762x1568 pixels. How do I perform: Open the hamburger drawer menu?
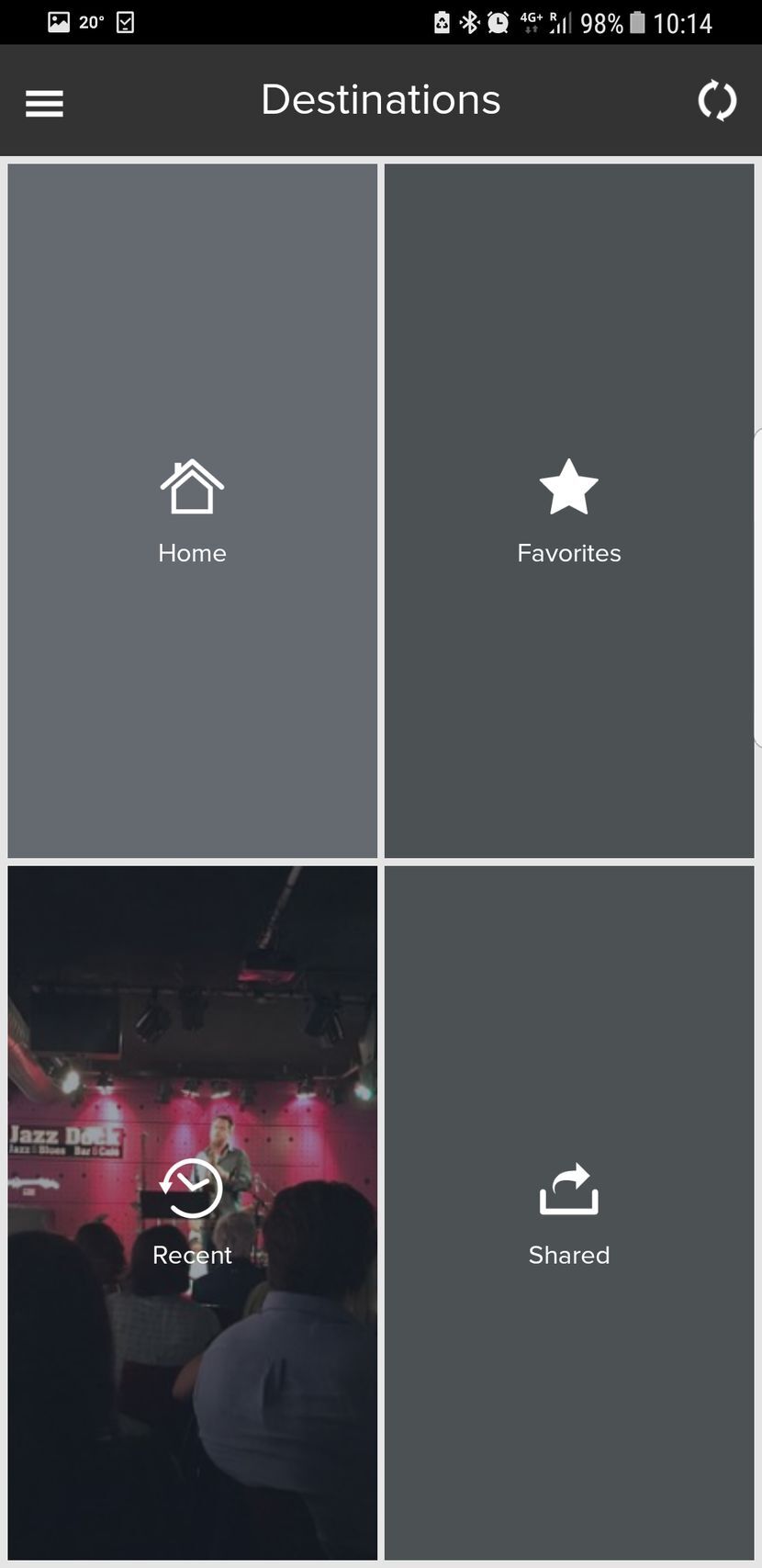point(44,103)
